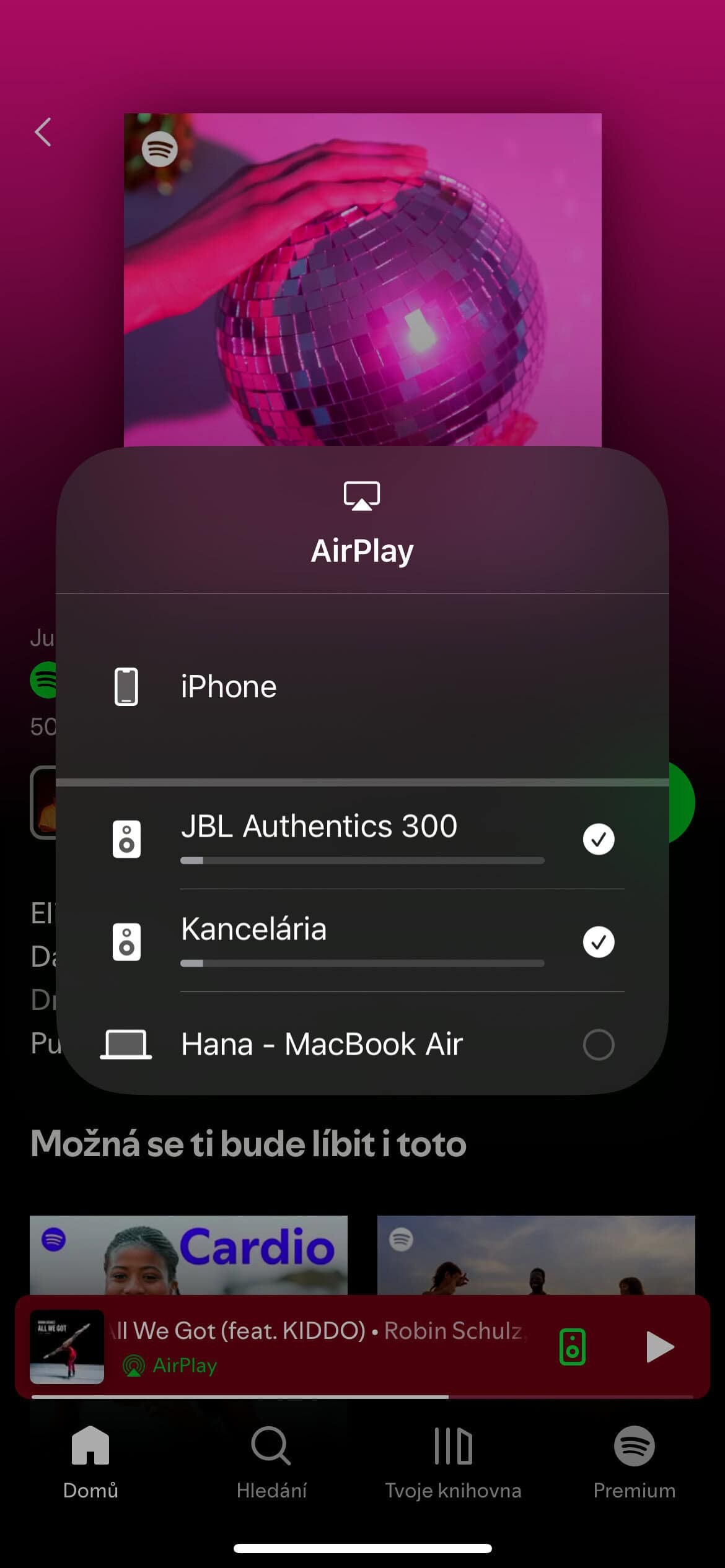
Task: Go back using the top-left arrow
Action: click(x=43, y=132)
